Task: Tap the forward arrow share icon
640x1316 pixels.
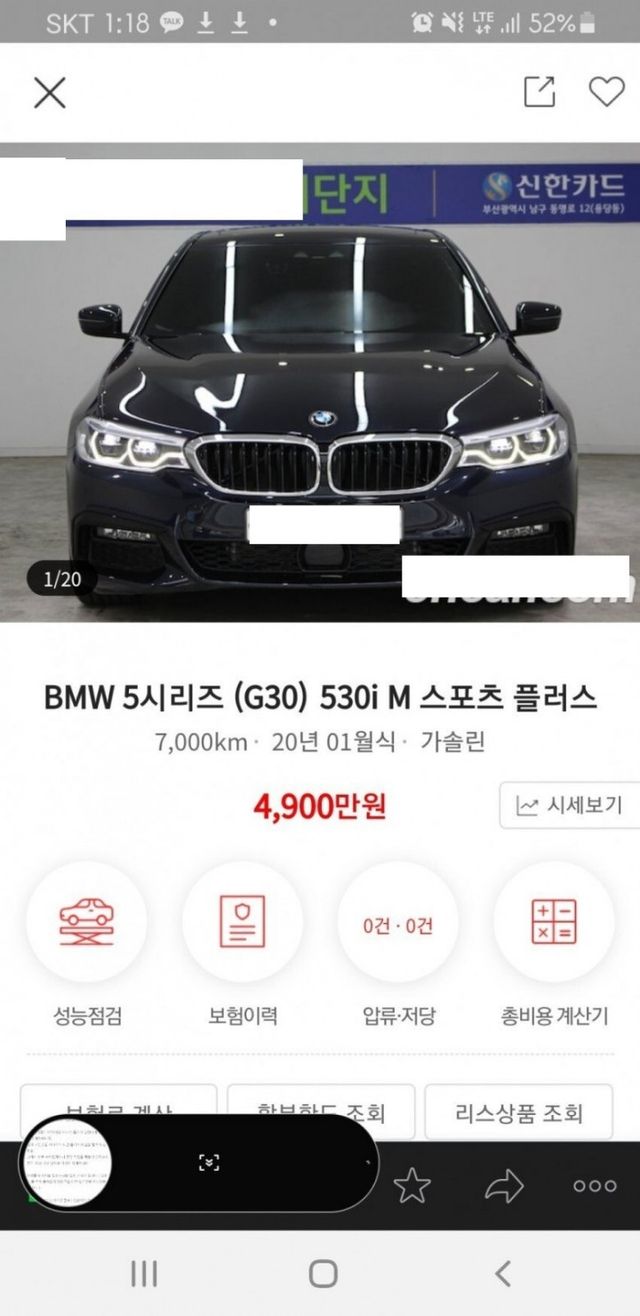Action: 504,1186
